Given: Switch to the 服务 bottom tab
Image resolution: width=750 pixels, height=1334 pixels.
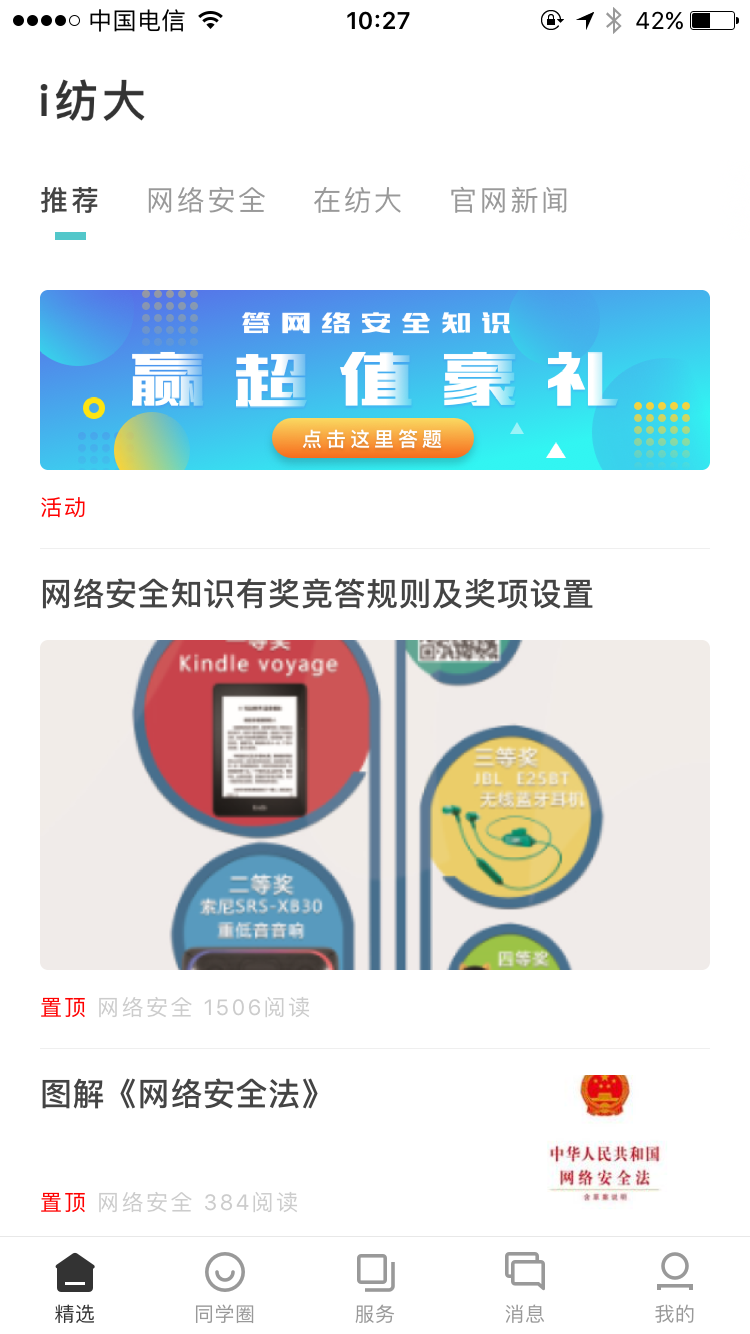Looking at the screenshot, I should (x=375, y=1288).
